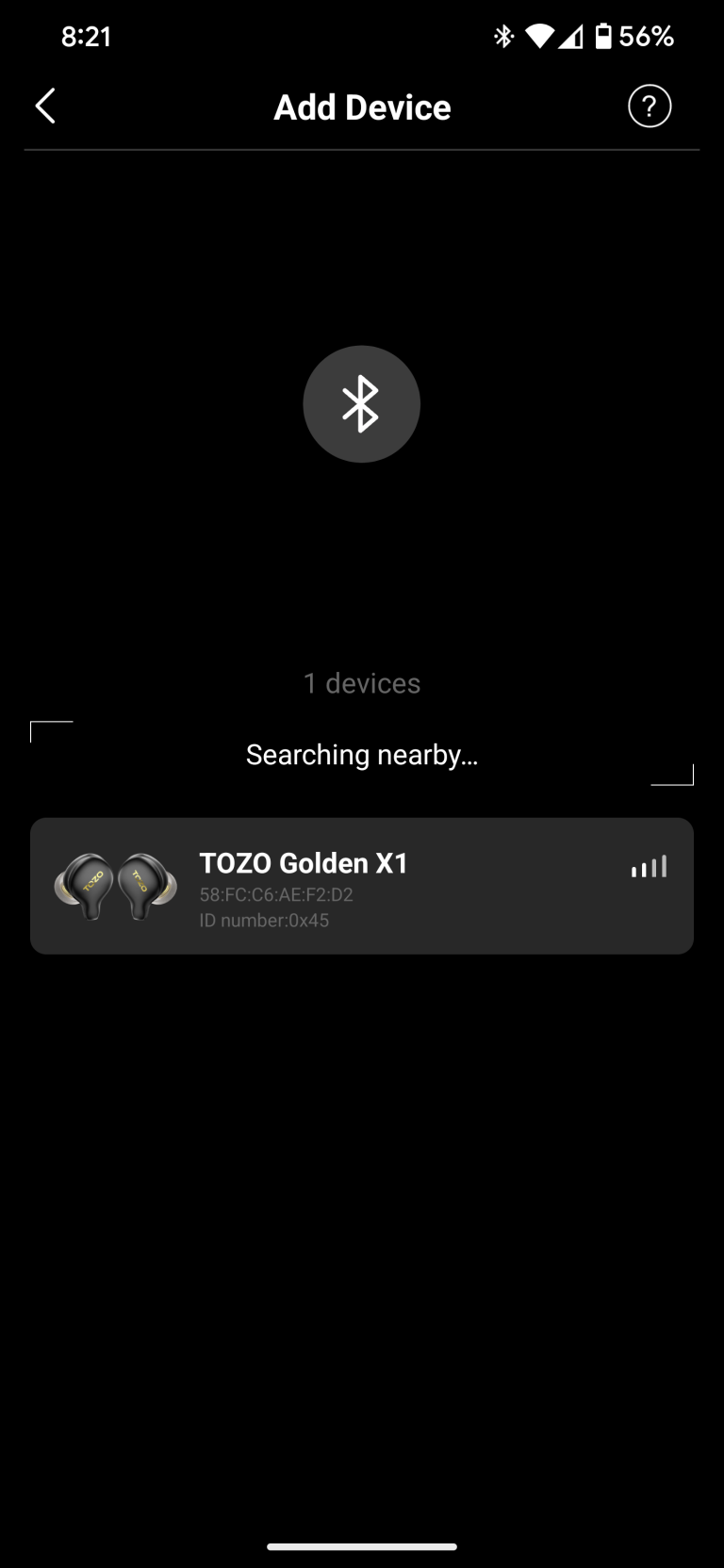Viewport: 724px width, 1568px height.
Task: Tap the TOZO earbuds thumbnail image
Action: [x=115, y=885]
